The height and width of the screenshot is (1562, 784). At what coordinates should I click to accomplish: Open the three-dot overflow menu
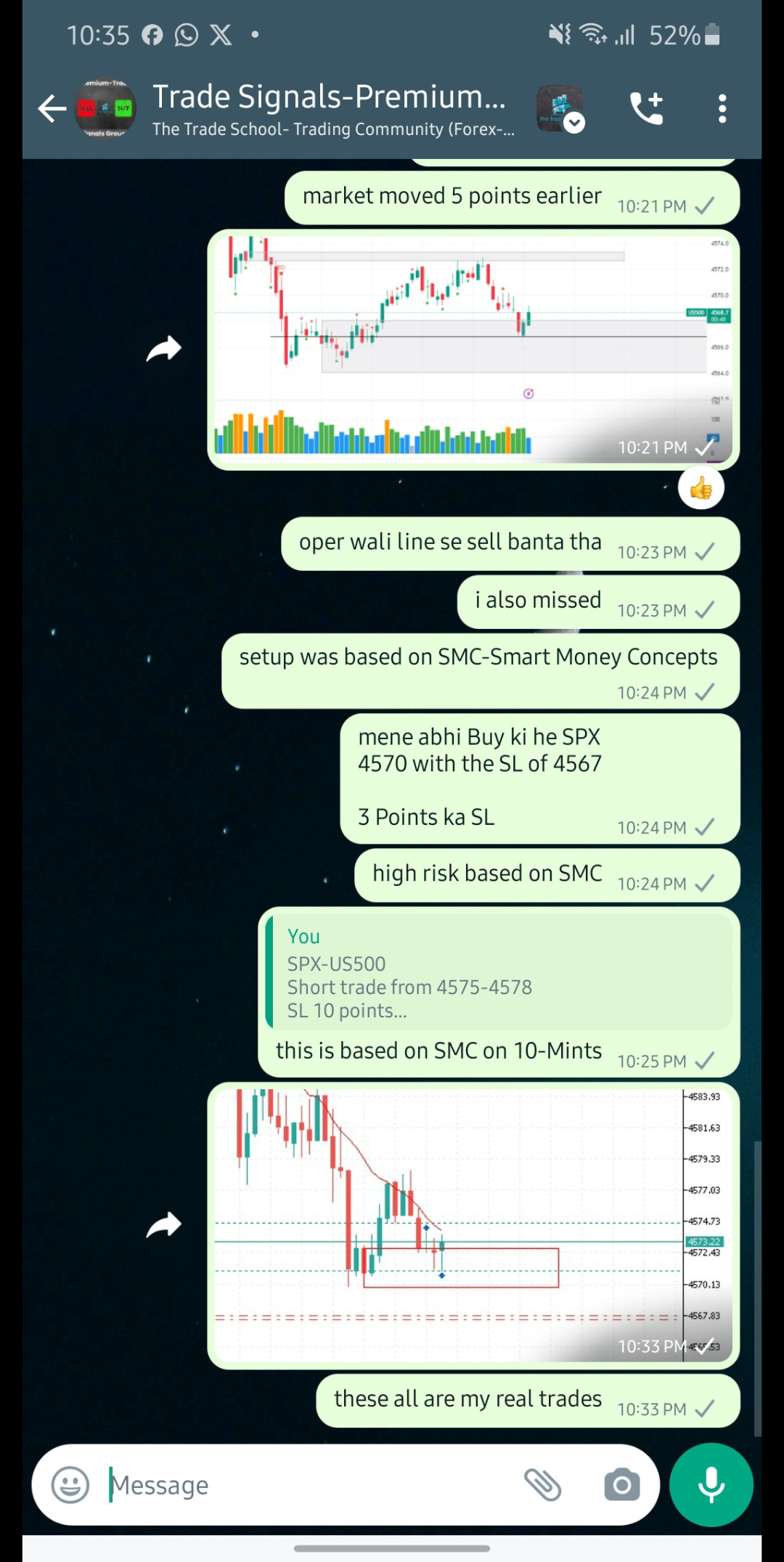(722, 109)
